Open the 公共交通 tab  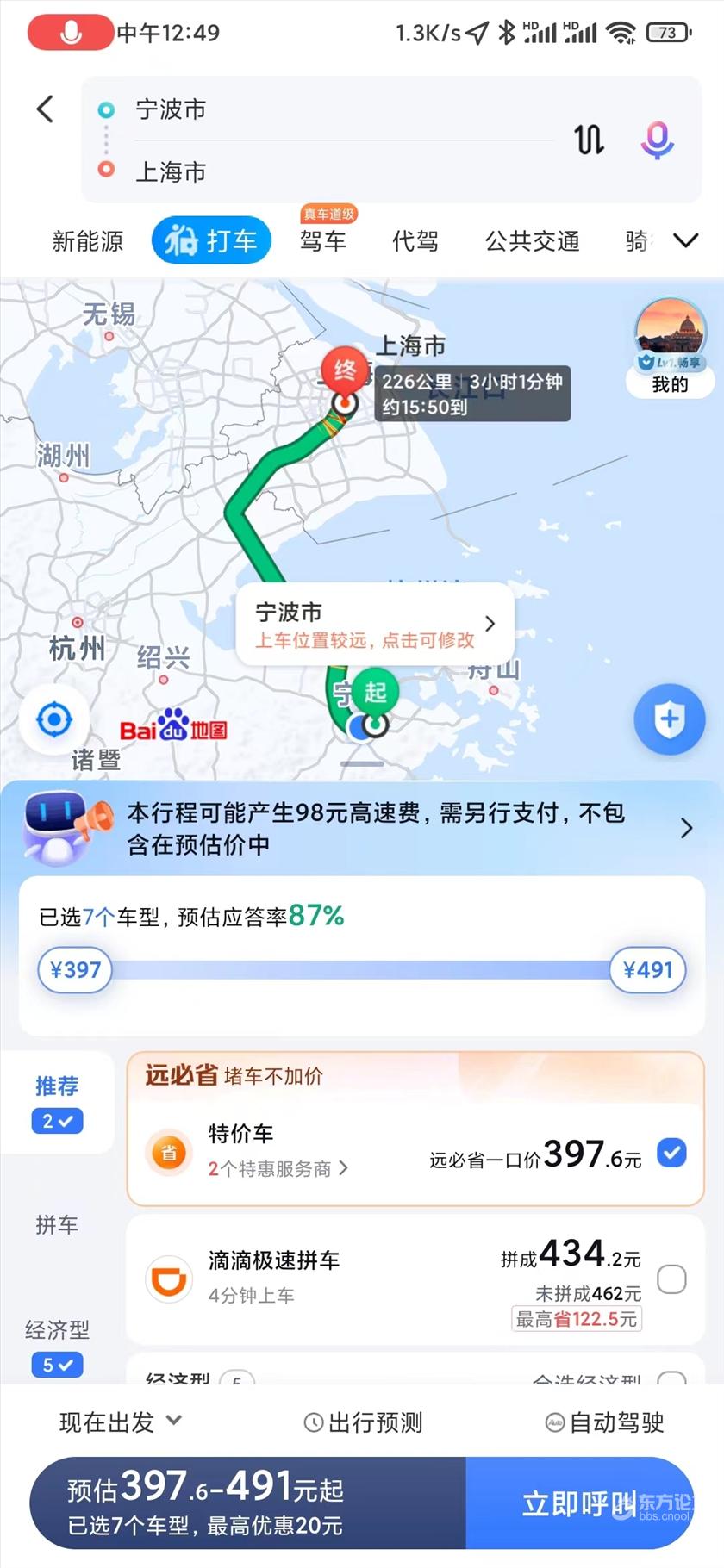click(x=532, y=241)
